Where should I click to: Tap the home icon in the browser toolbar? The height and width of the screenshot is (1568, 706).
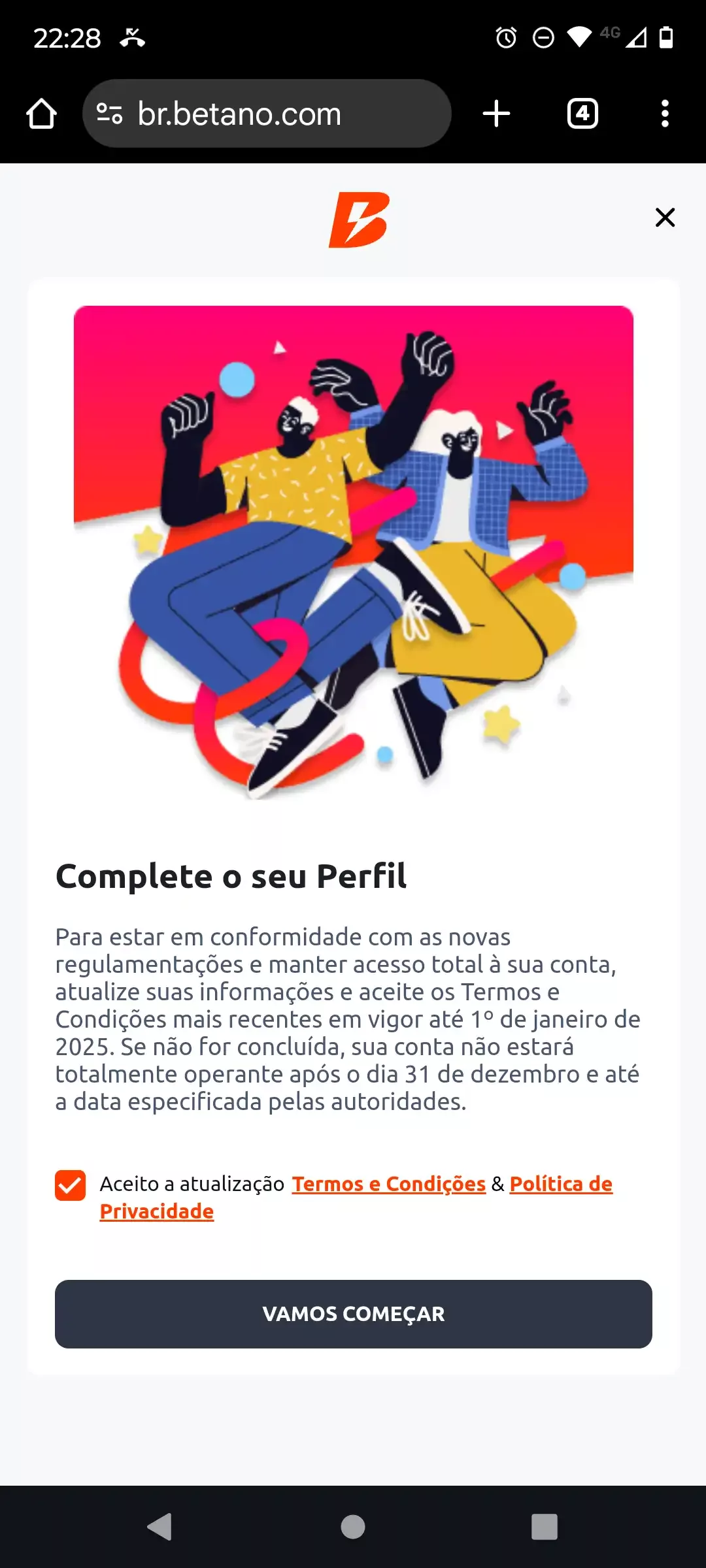[41, 113]
